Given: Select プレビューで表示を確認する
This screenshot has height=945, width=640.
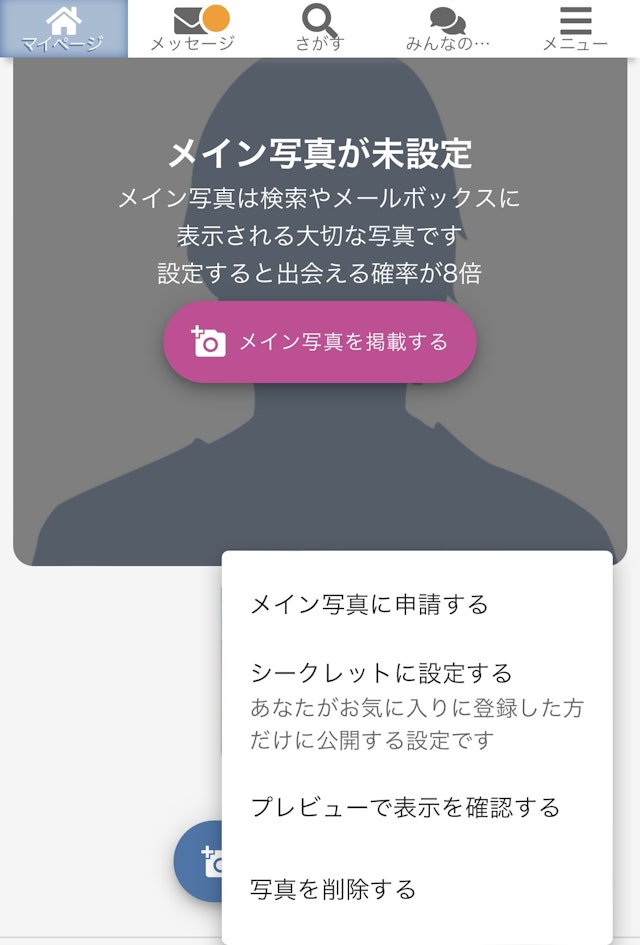Looking at the screenshot, I should point(405,807).
